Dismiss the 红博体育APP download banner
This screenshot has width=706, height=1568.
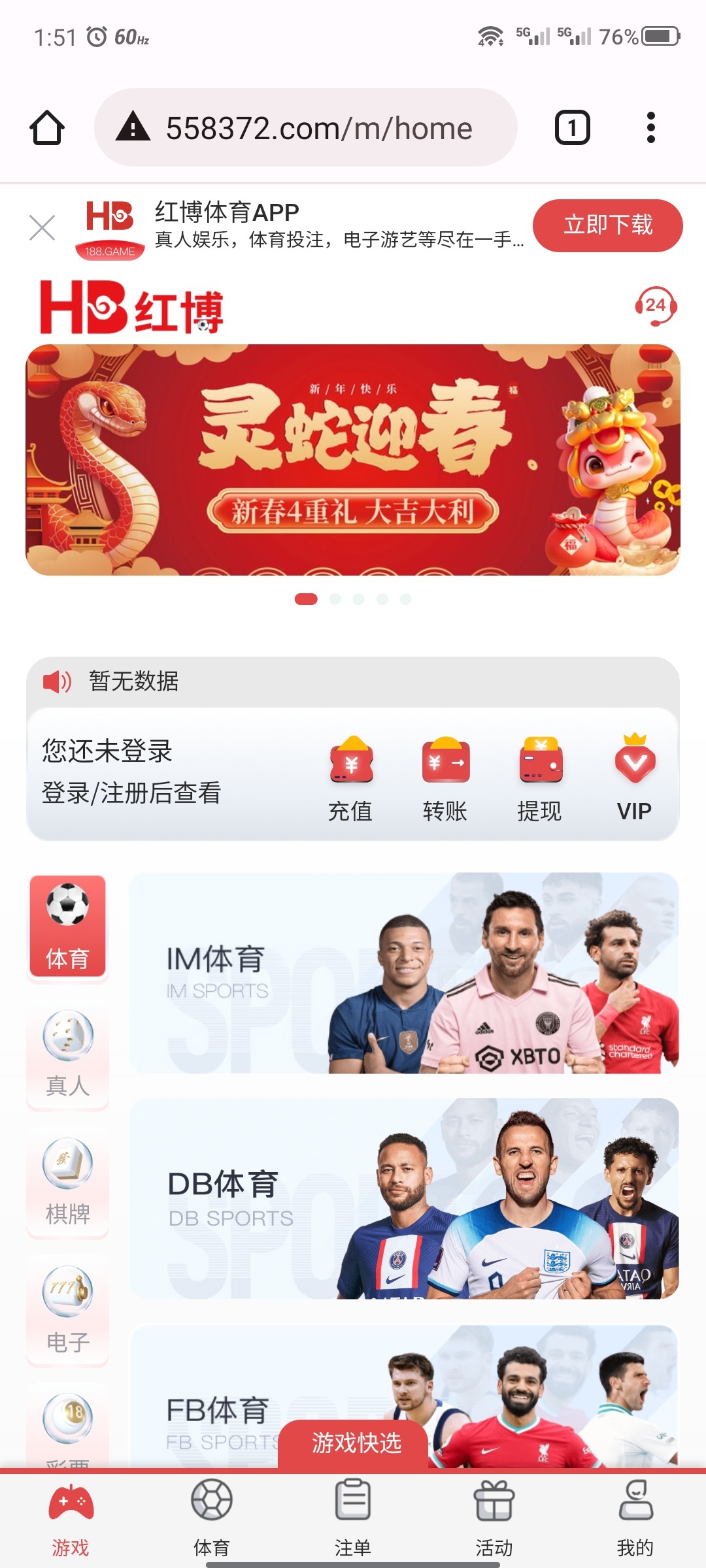coord(42,228)
